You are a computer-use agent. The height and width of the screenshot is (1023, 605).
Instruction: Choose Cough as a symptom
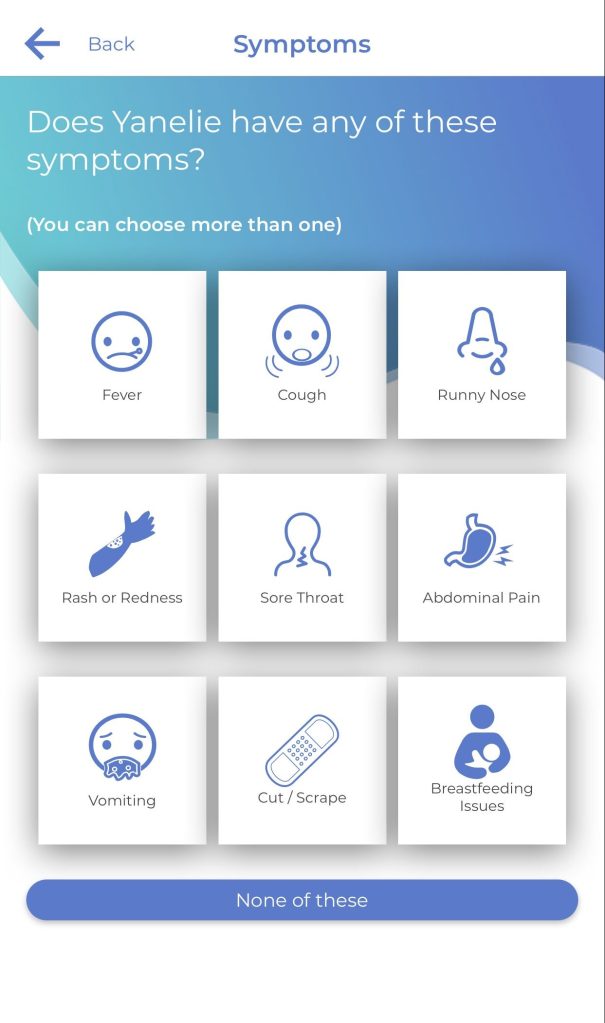click(x=302, y=355)
